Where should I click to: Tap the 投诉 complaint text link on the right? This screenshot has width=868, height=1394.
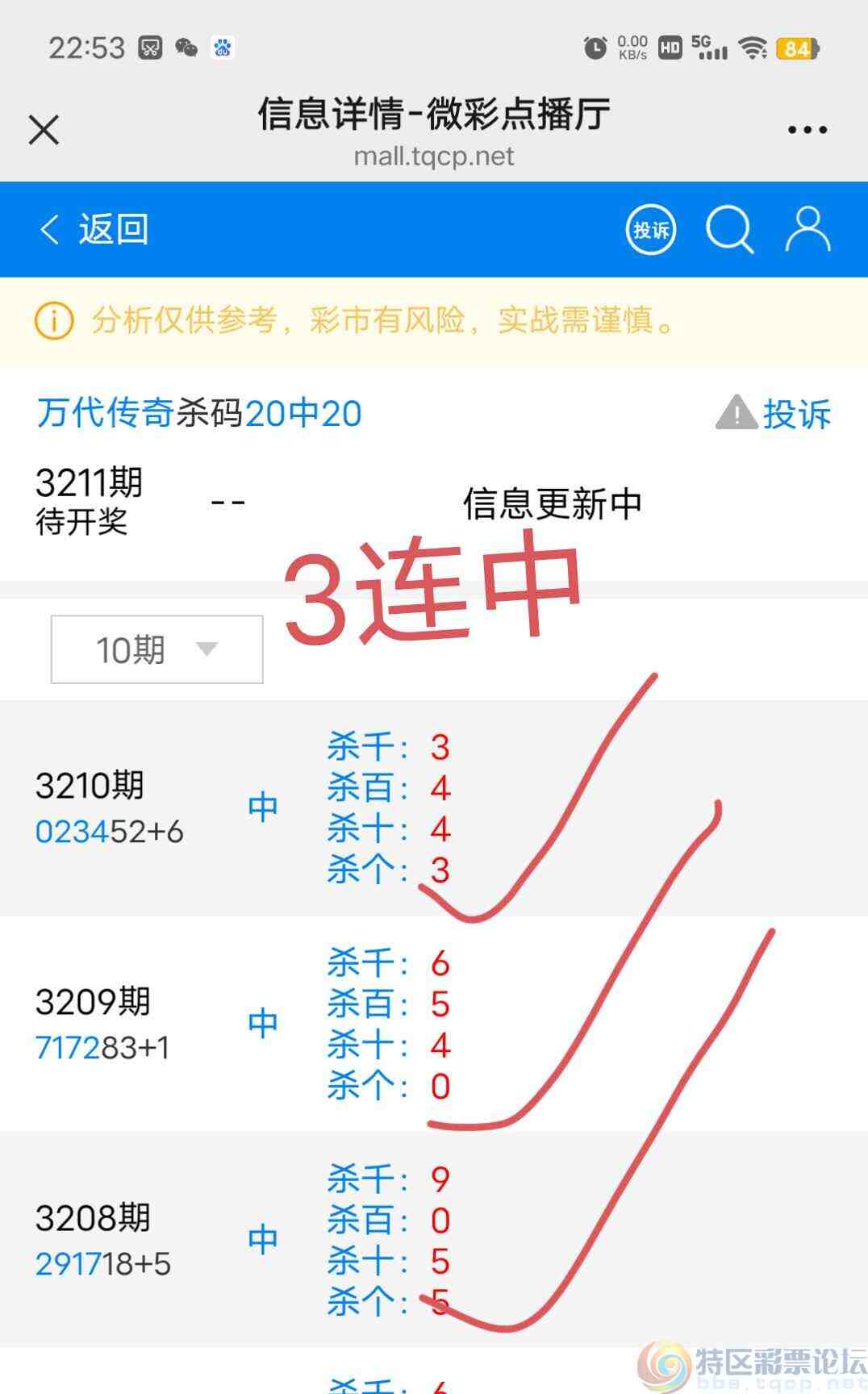tap(798, 415)
